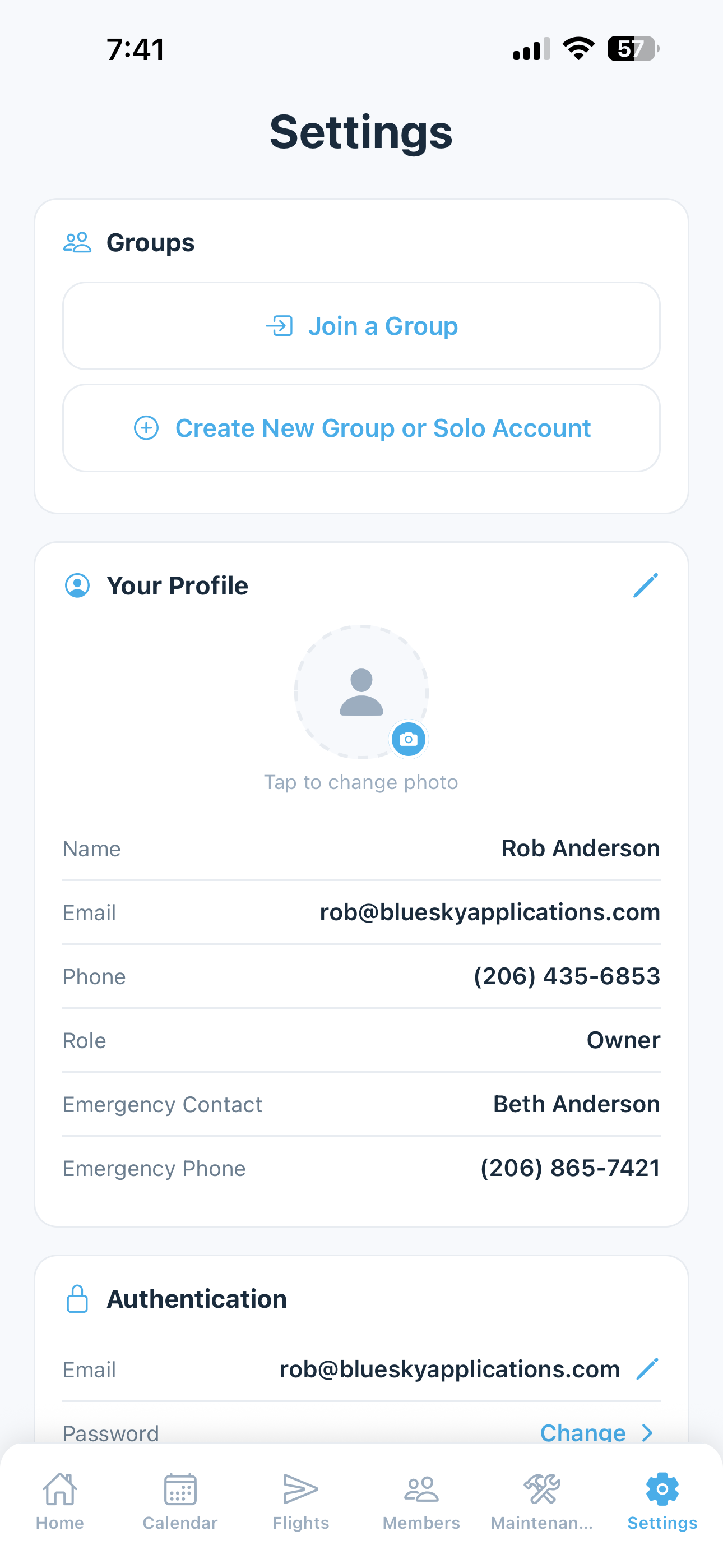The width and height of the screenshot is (723, 1568).
Task: Tap the pencil icon next to authentication email
Action: point(646,1369)
